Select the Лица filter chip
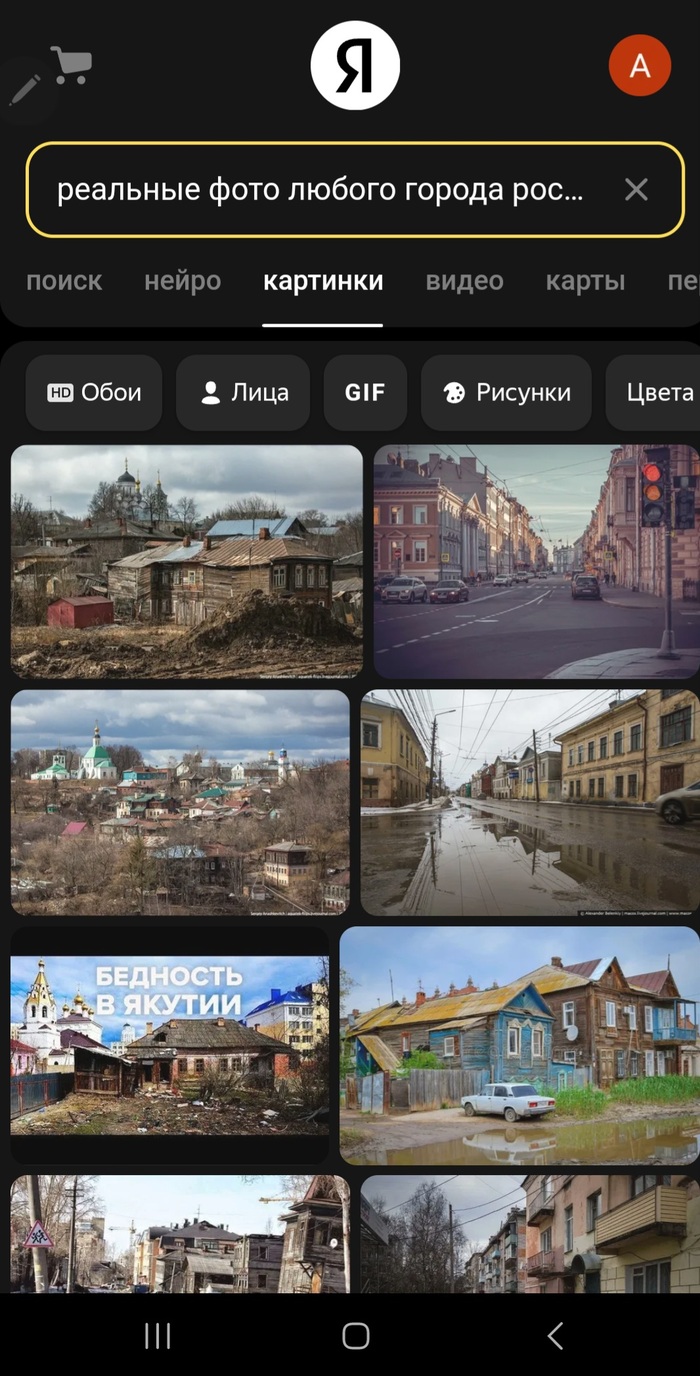Viewport: 700px width, 1376px height. pos(243,393)
